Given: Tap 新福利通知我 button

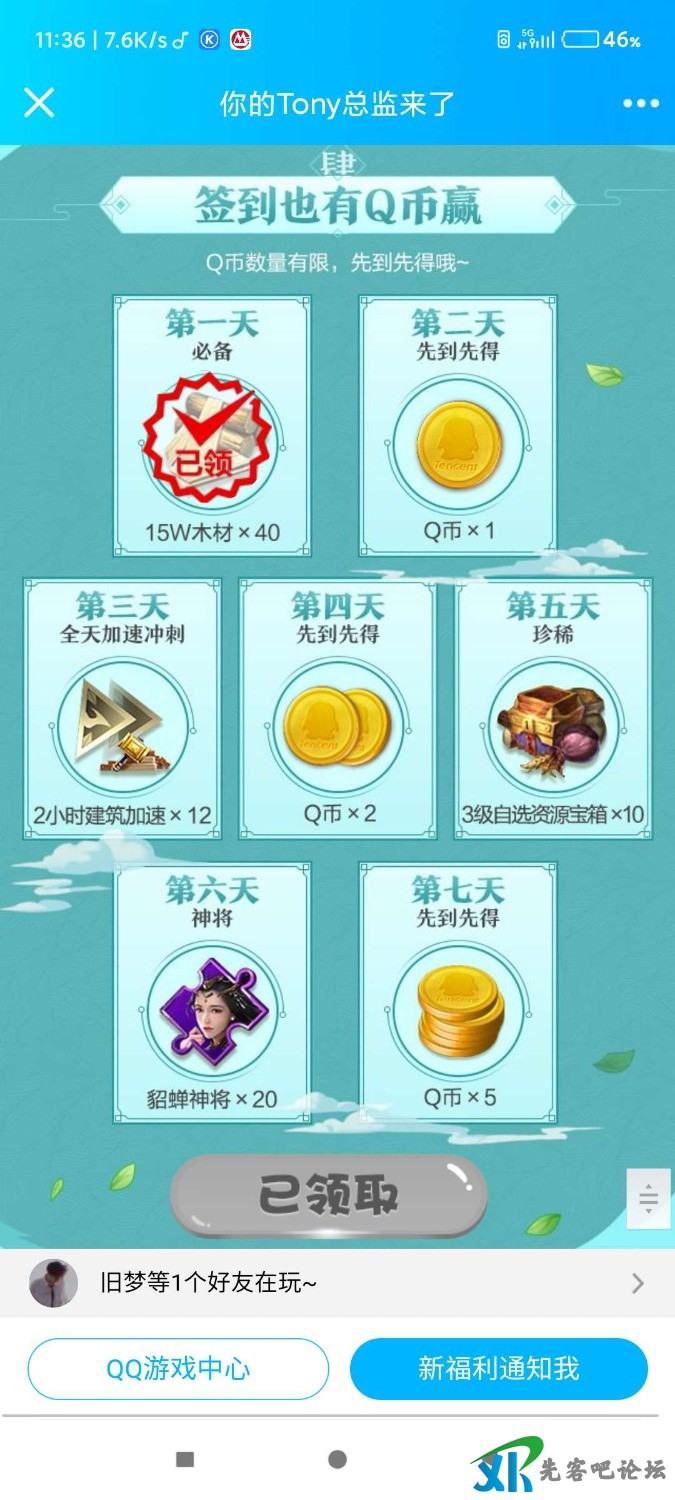Looking at the screenshot, I should tap(498, 1368).
